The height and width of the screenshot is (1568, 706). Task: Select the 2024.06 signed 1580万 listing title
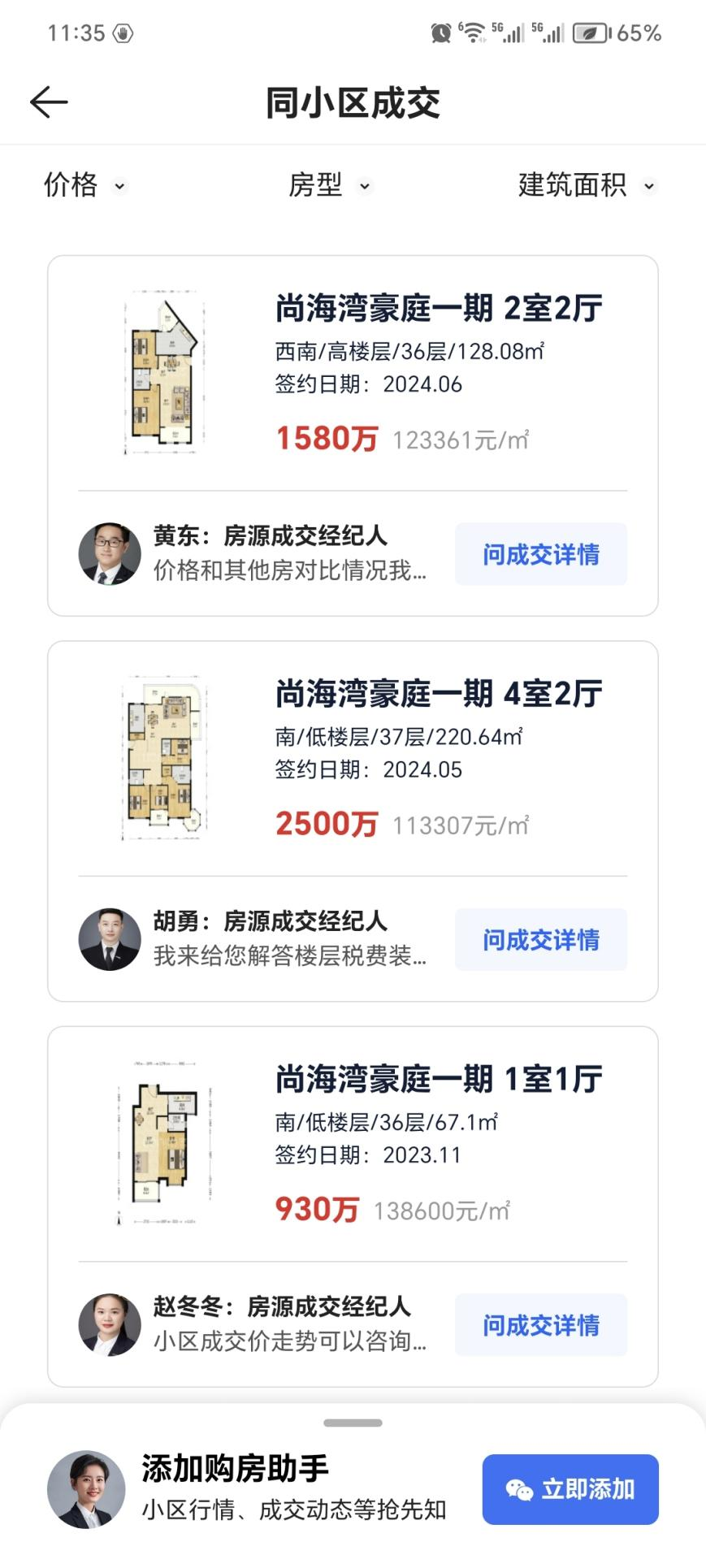[439, 310]
